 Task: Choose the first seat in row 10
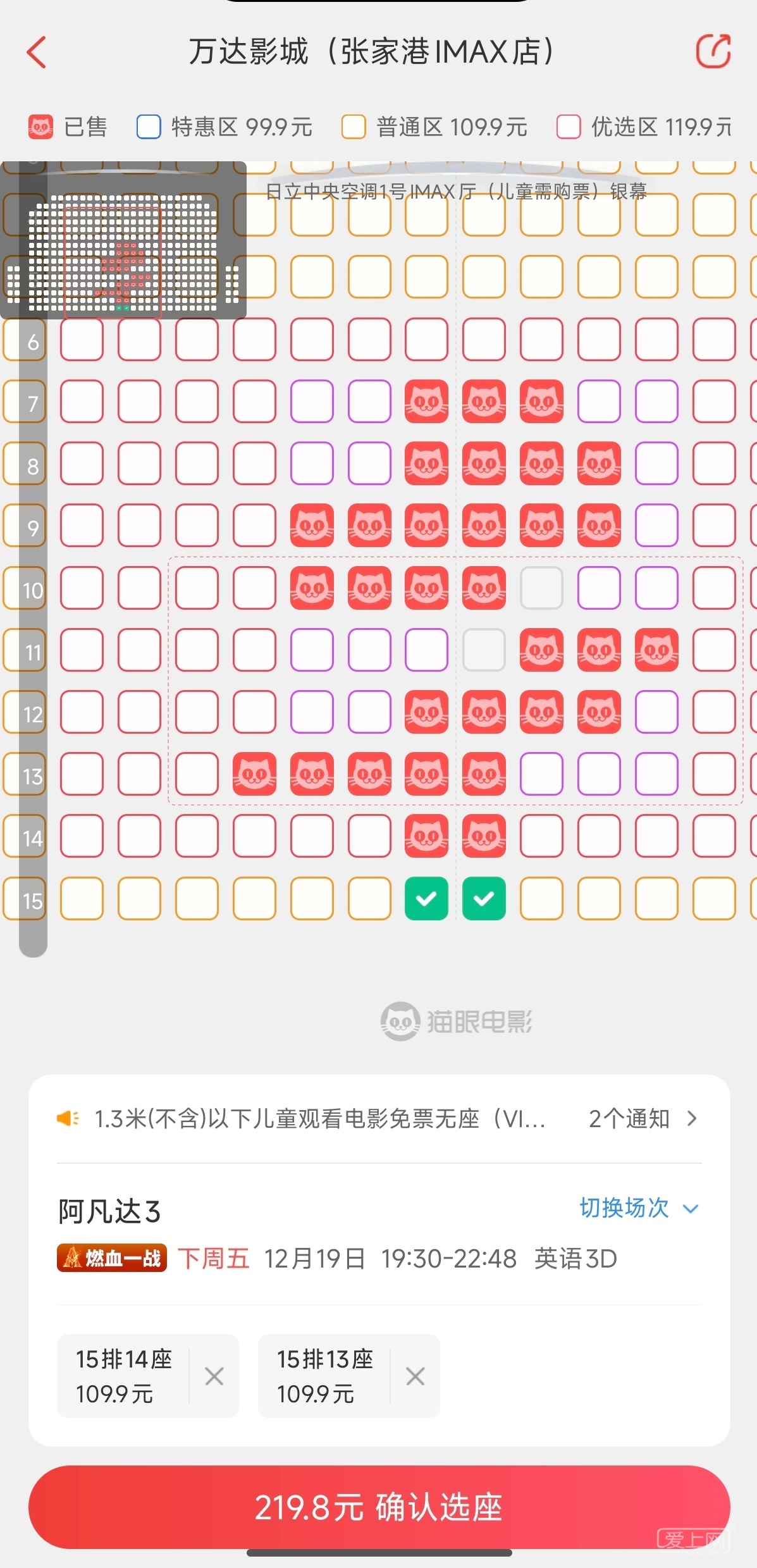tap(82, 588)
